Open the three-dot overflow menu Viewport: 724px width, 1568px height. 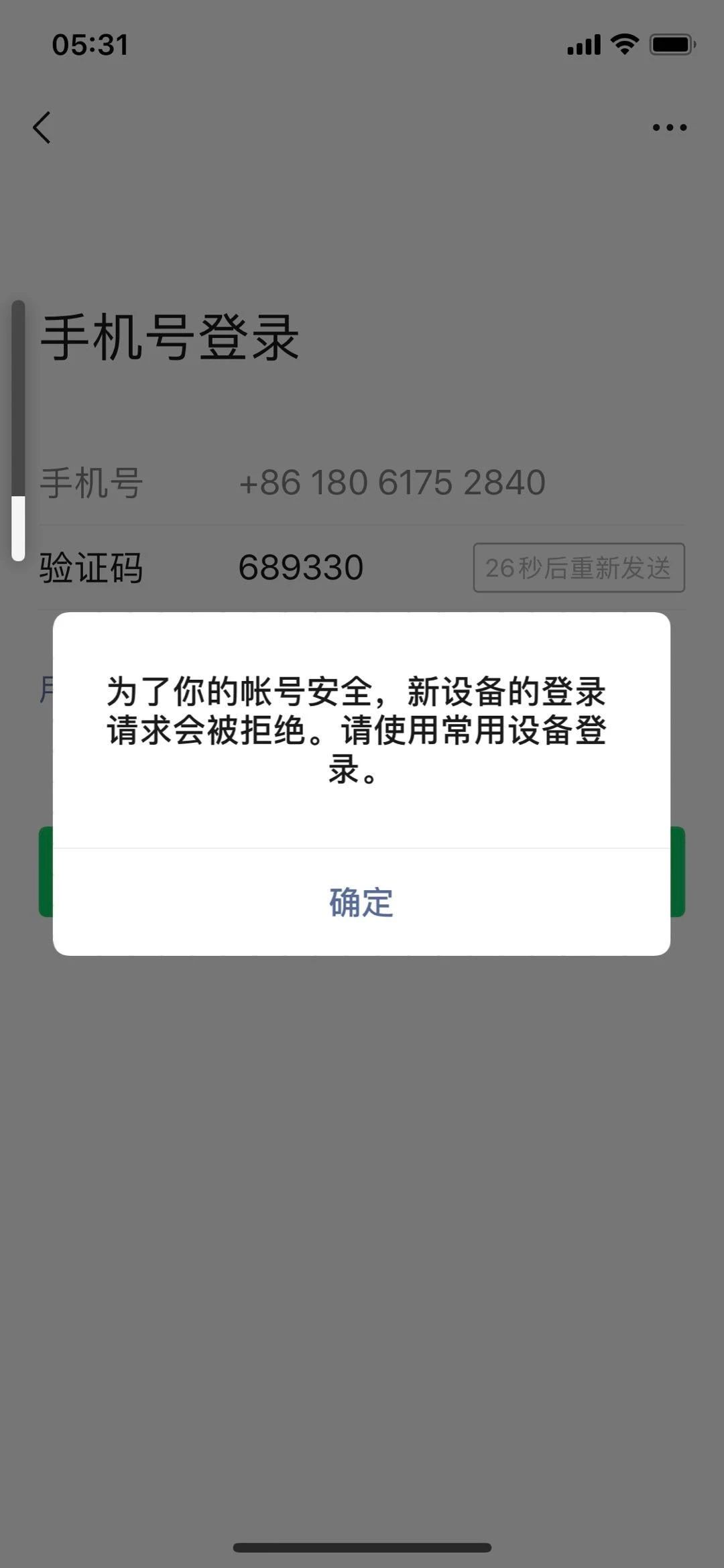pyautogui.click(x=670, y=127)
